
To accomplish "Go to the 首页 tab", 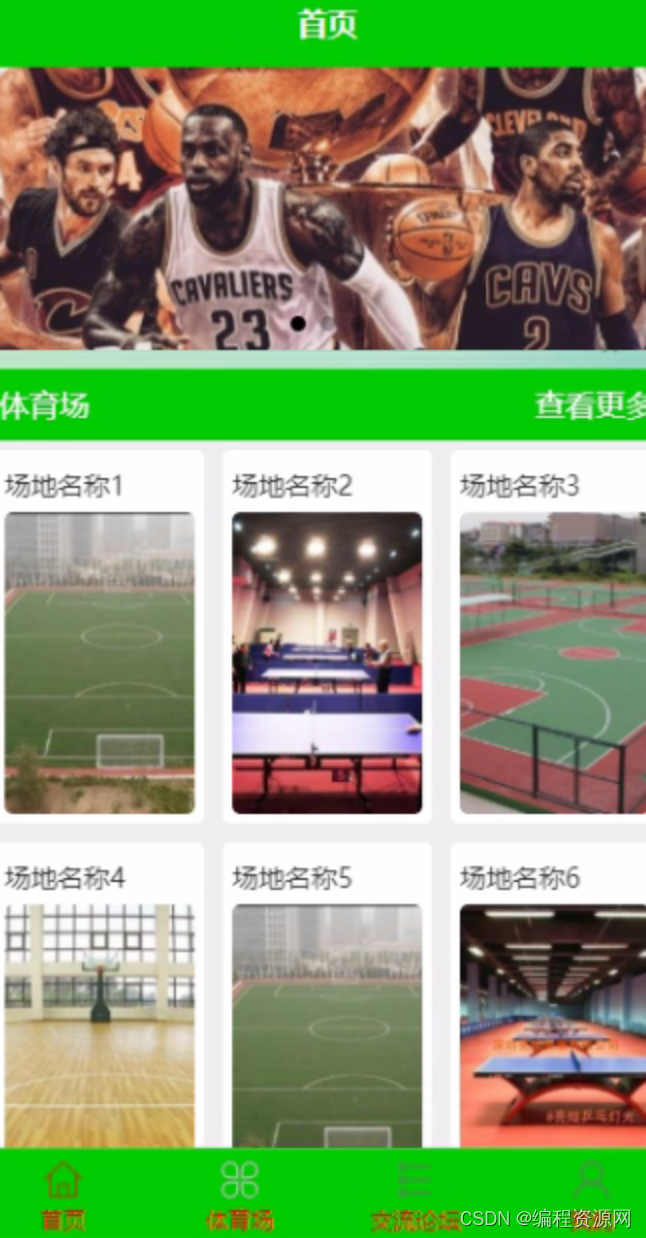I will pos(63,1194).
